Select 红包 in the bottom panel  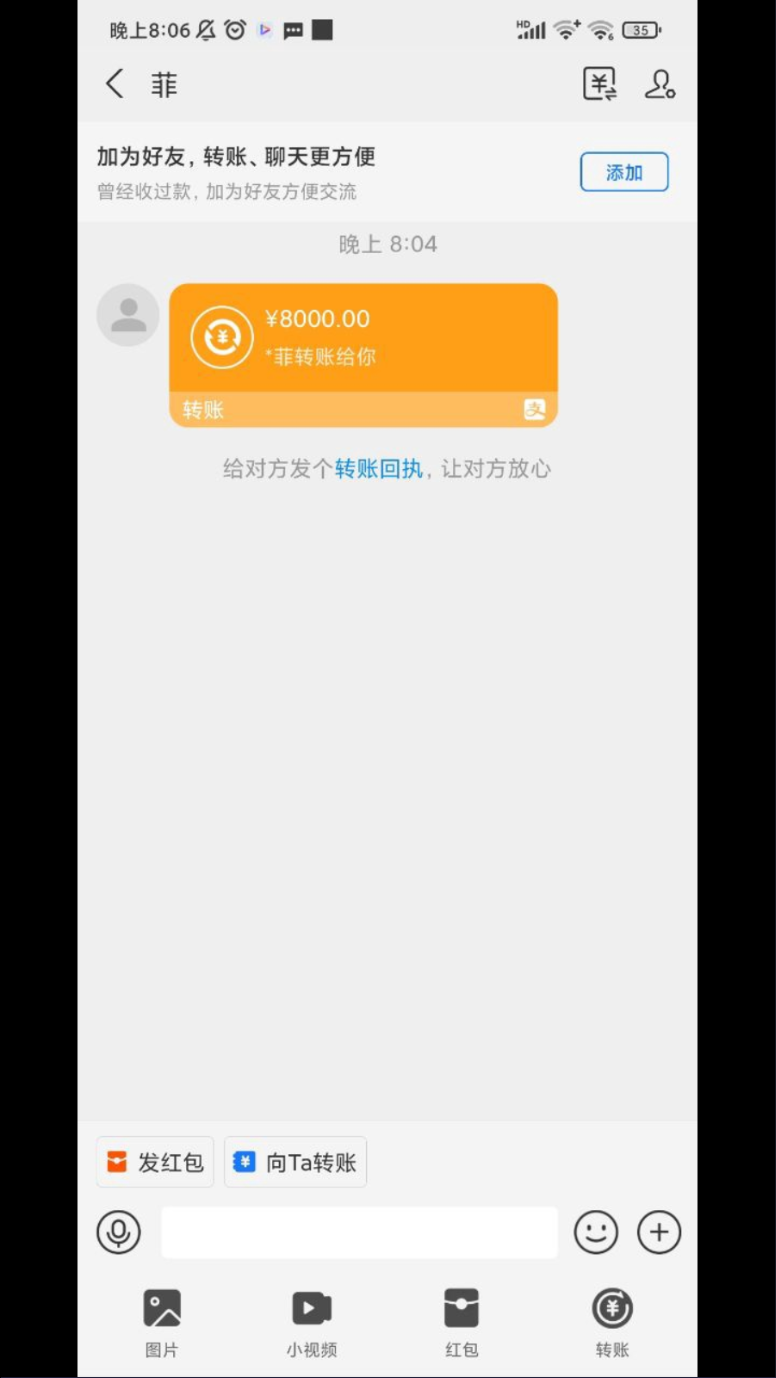click(x=461, y=1320)
